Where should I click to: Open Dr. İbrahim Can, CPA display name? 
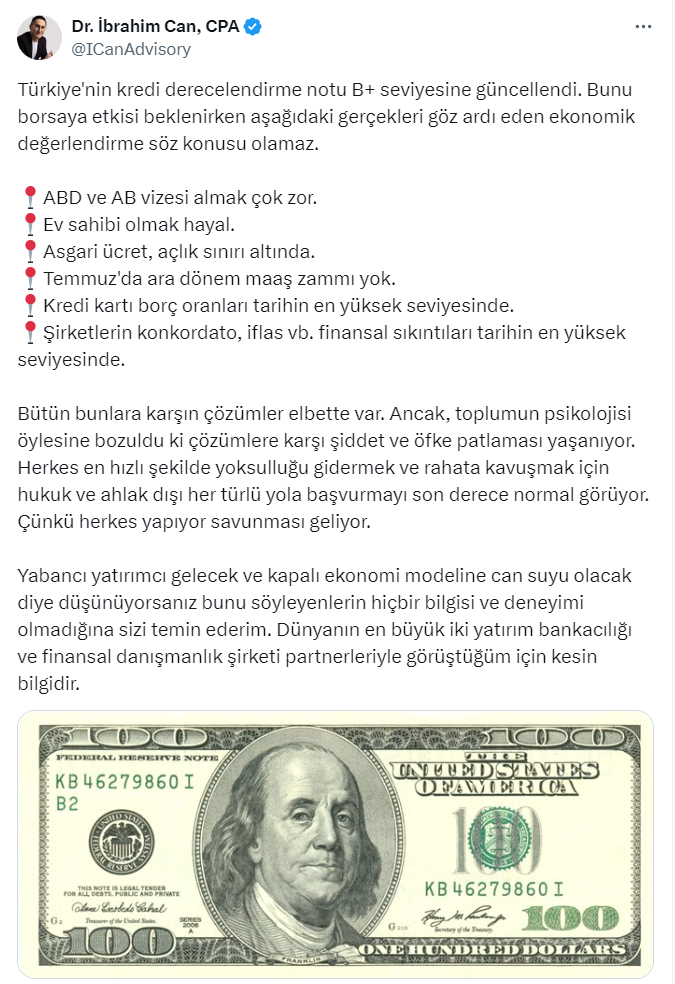[155, 26]
